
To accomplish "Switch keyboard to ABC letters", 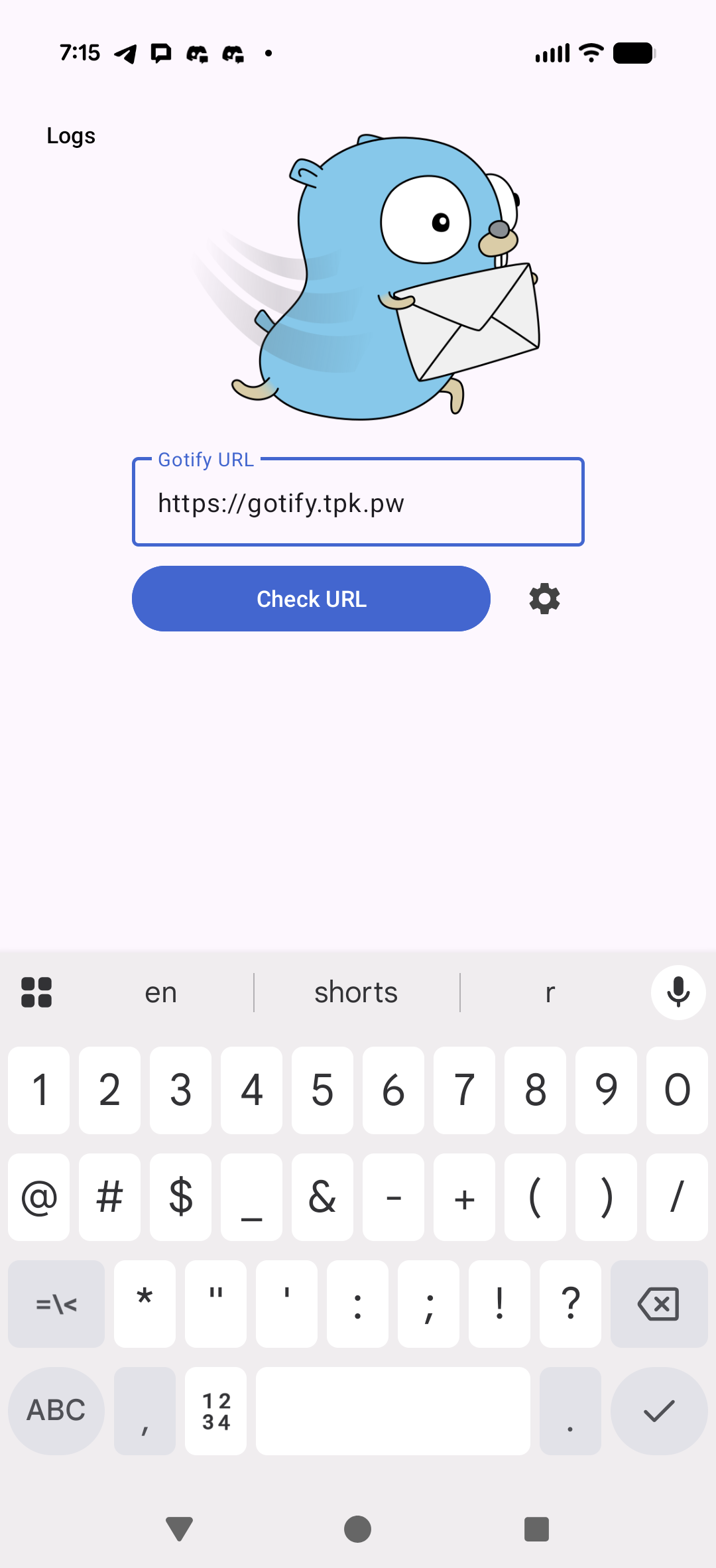I will point(56,1410).
